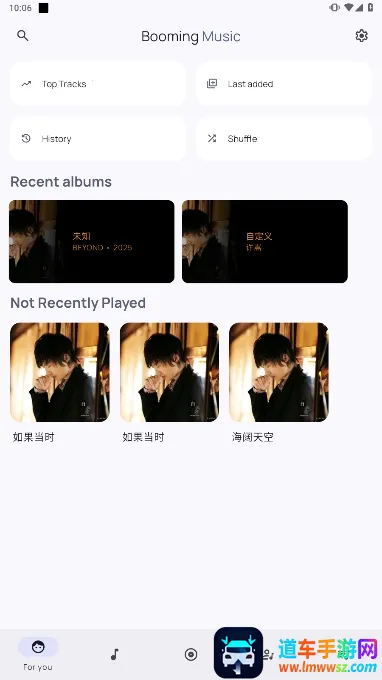The image size is (382, 680).
Task: Open the Last added list
Action: pyautogui.click(x=284, y=84)
